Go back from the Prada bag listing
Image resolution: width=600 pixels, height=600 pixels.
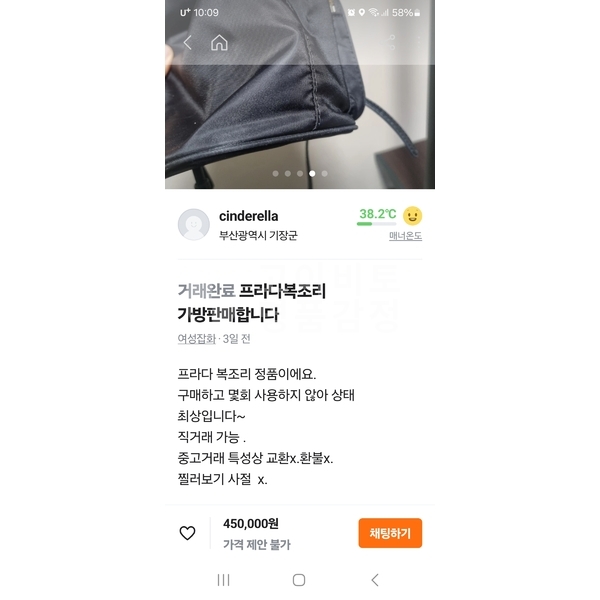[x=187, y=43]
